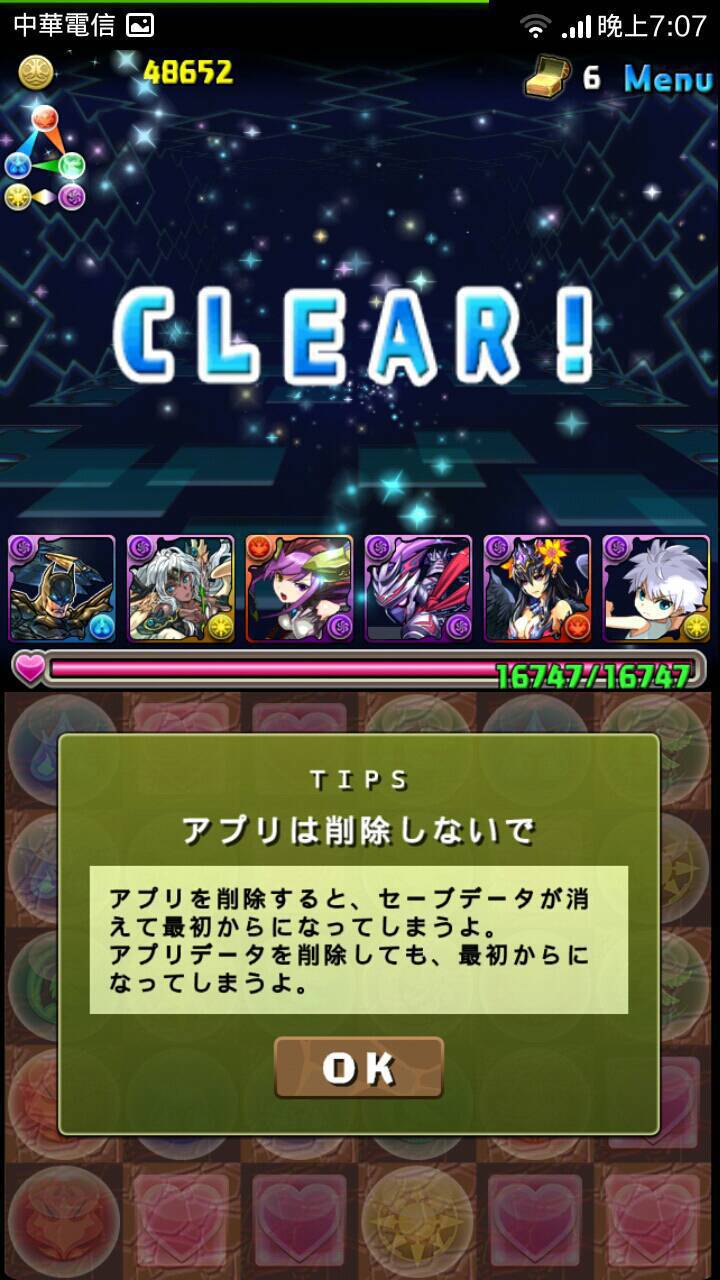Open the Menu at top right
The image size is (720, 1280).
pos(667,78)
